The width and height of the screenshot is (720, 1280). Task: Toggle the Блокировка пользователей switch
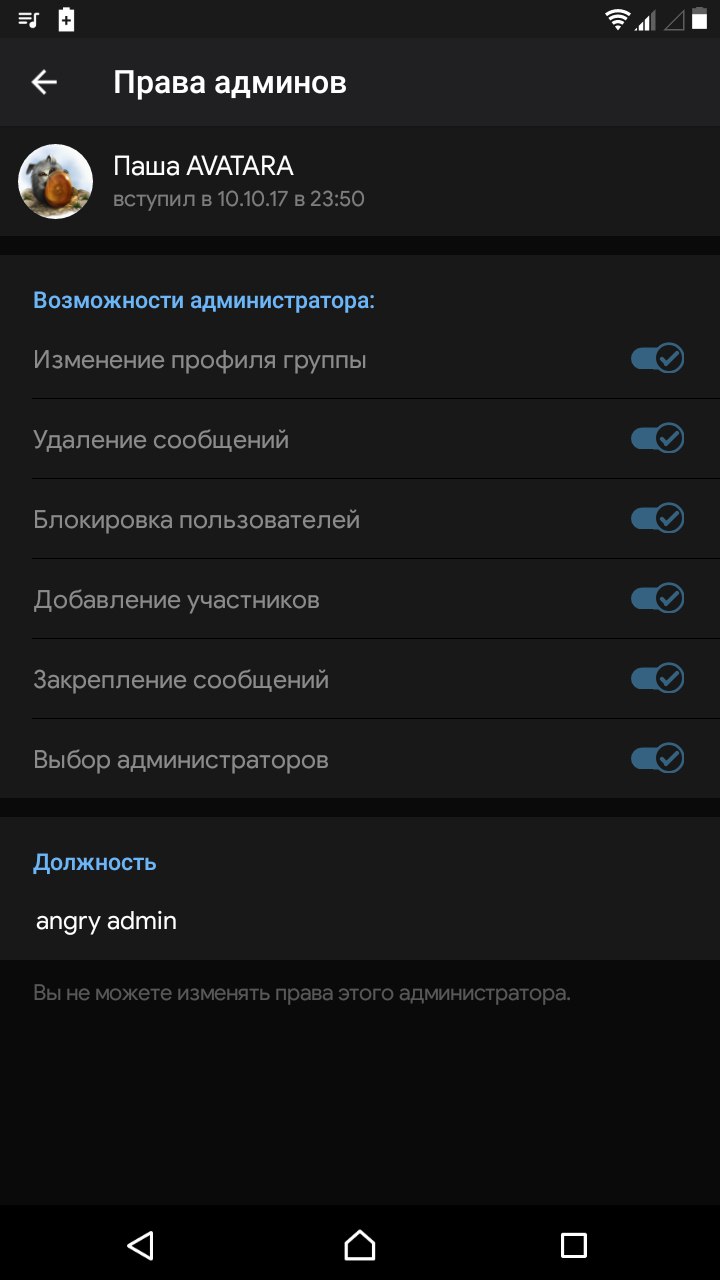(657, 518)
